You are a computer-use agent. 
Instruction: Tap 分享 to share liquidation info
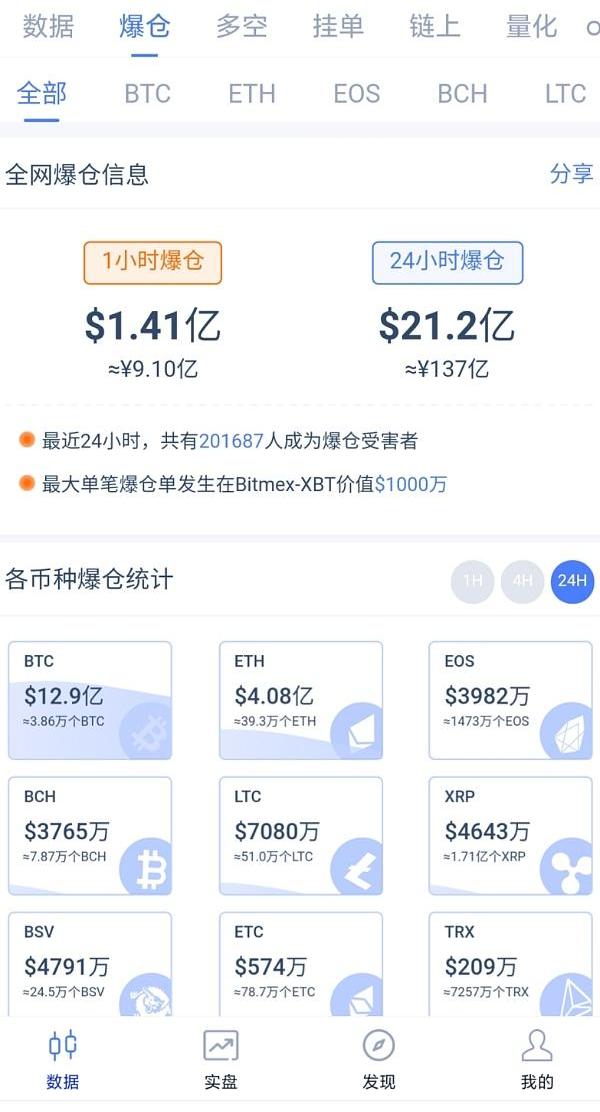coord(571,173)
